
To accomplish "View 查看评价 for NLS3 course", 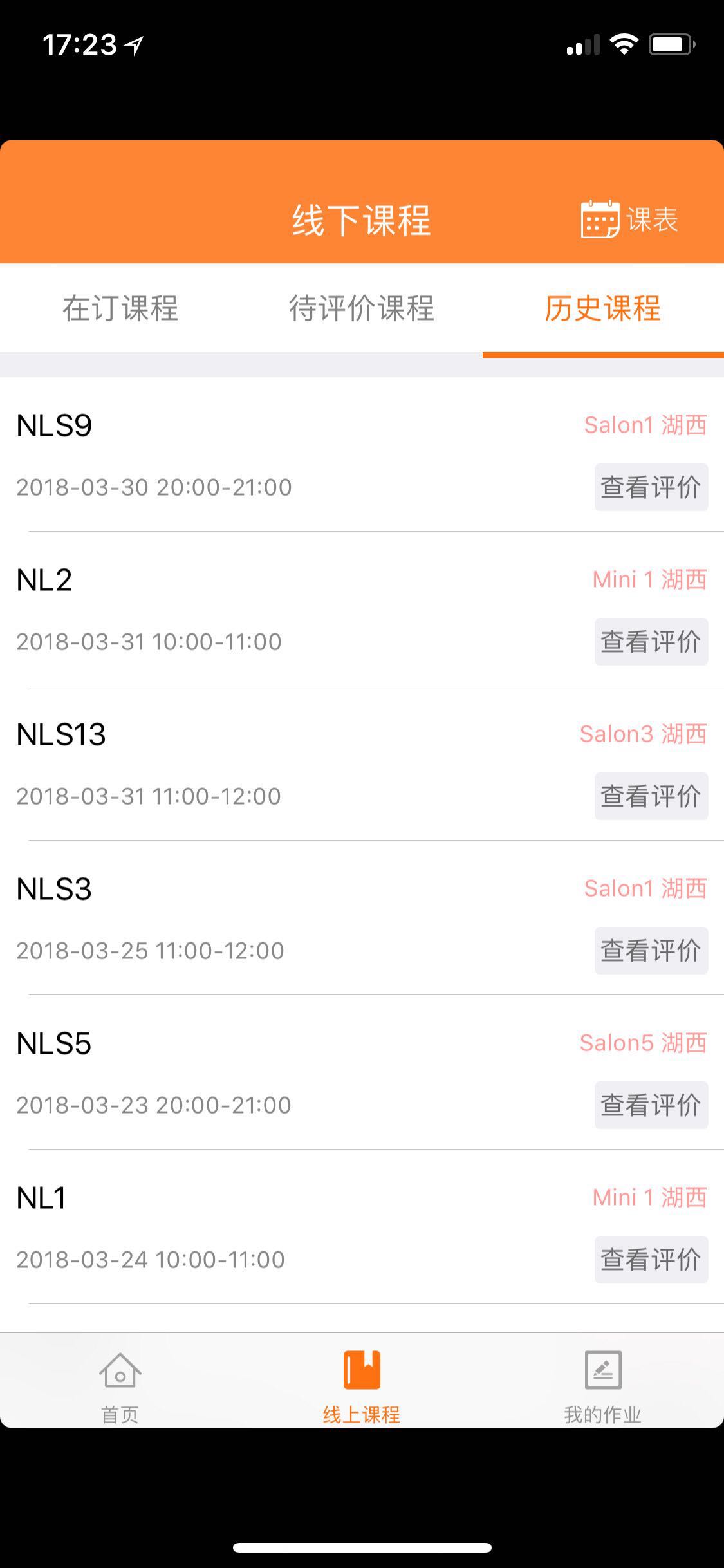I will pos(651,951).
